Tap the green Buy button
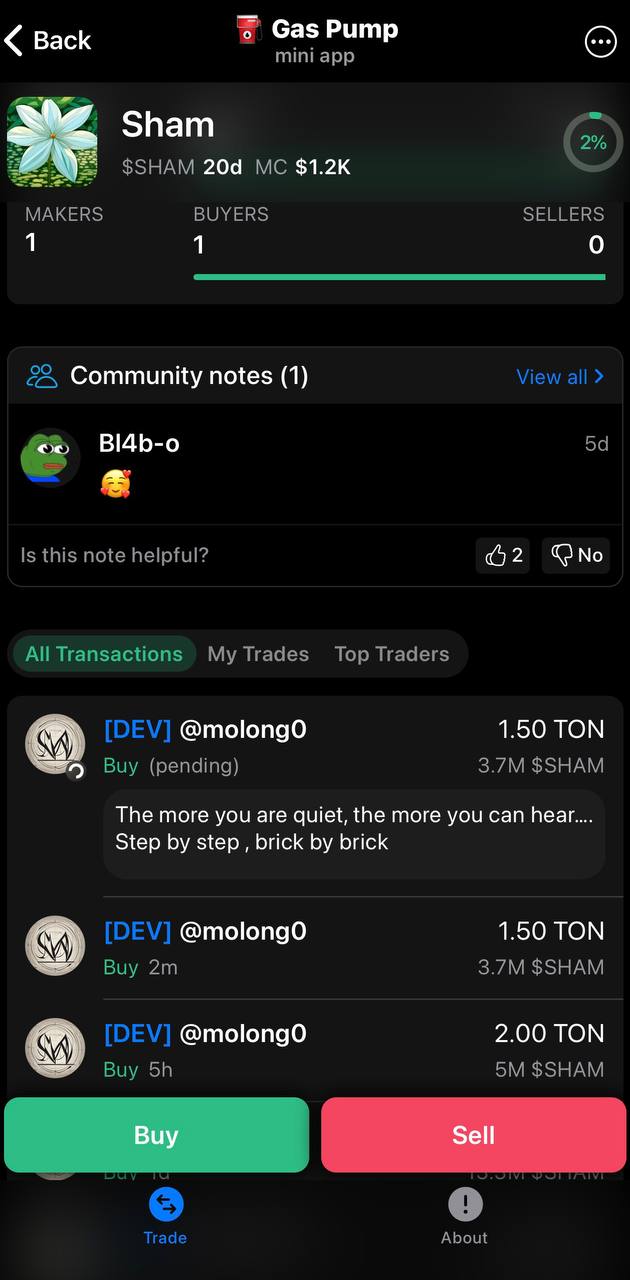 point(156,1135)
